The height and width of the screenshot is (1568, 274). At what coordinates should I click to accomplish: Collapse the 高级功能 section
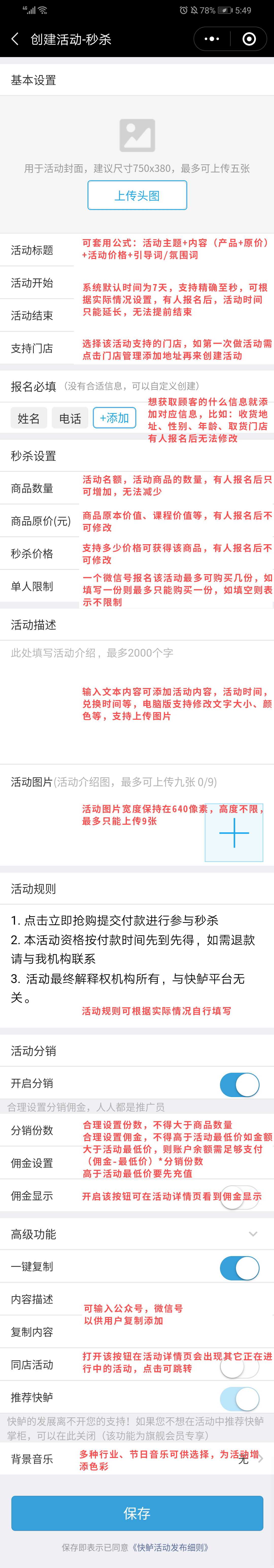tap(253, 1234)
